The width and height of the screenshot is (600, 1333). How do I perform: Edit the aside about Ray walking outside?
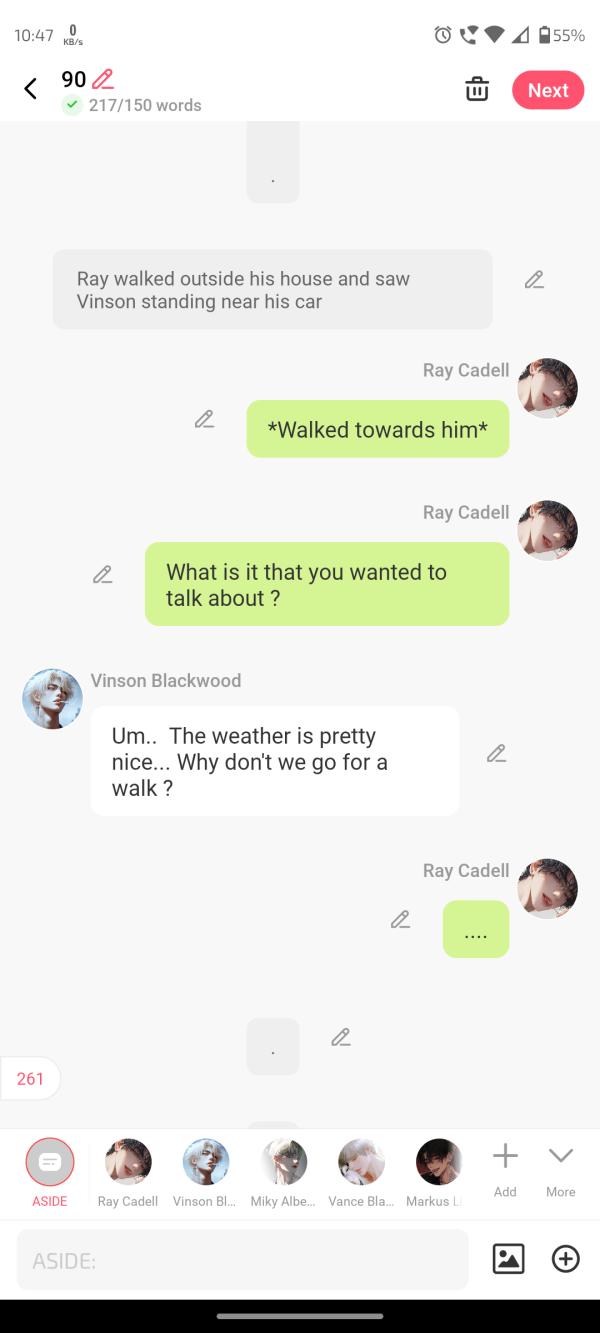tap(534, 280)
